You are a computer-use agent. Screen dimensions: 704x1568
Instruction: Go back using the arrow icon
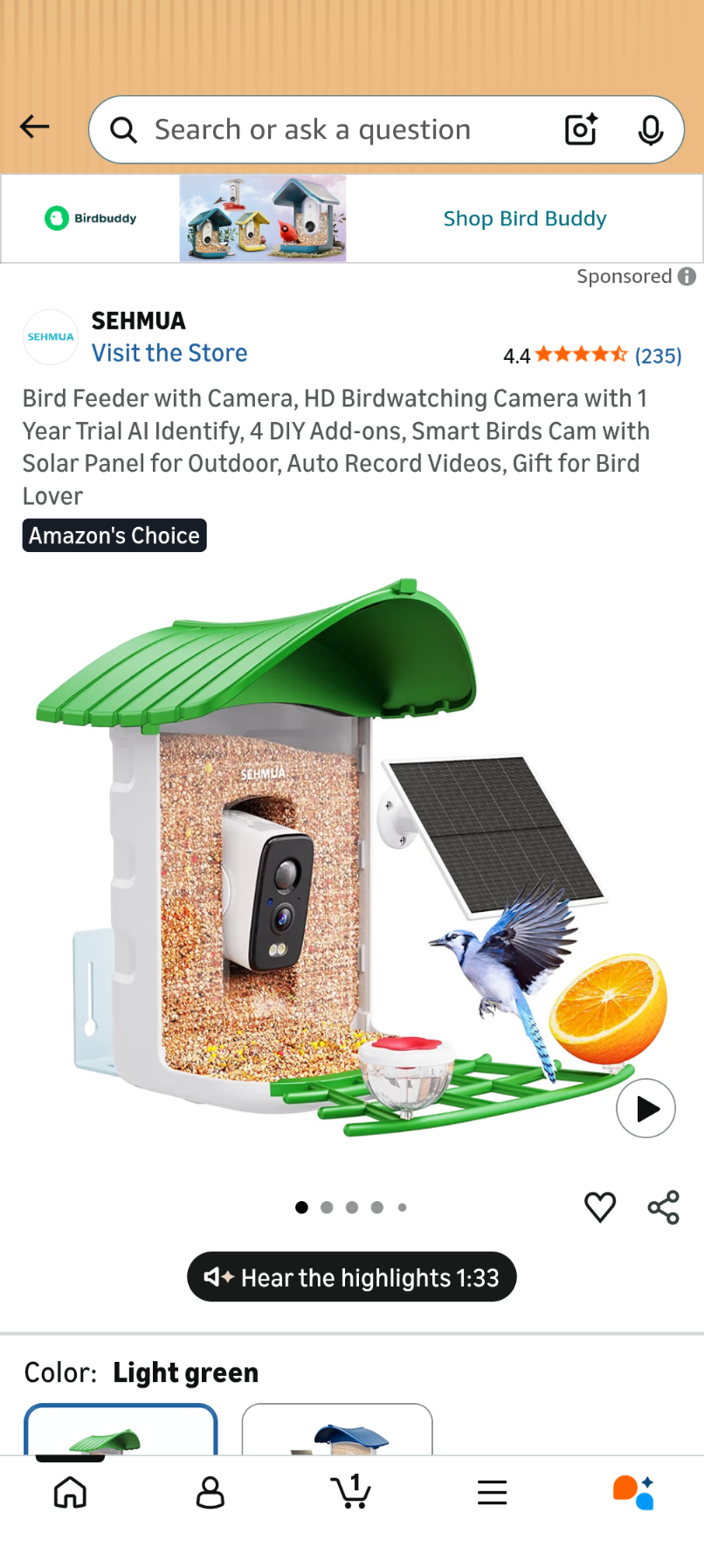[x=35, y=128]
